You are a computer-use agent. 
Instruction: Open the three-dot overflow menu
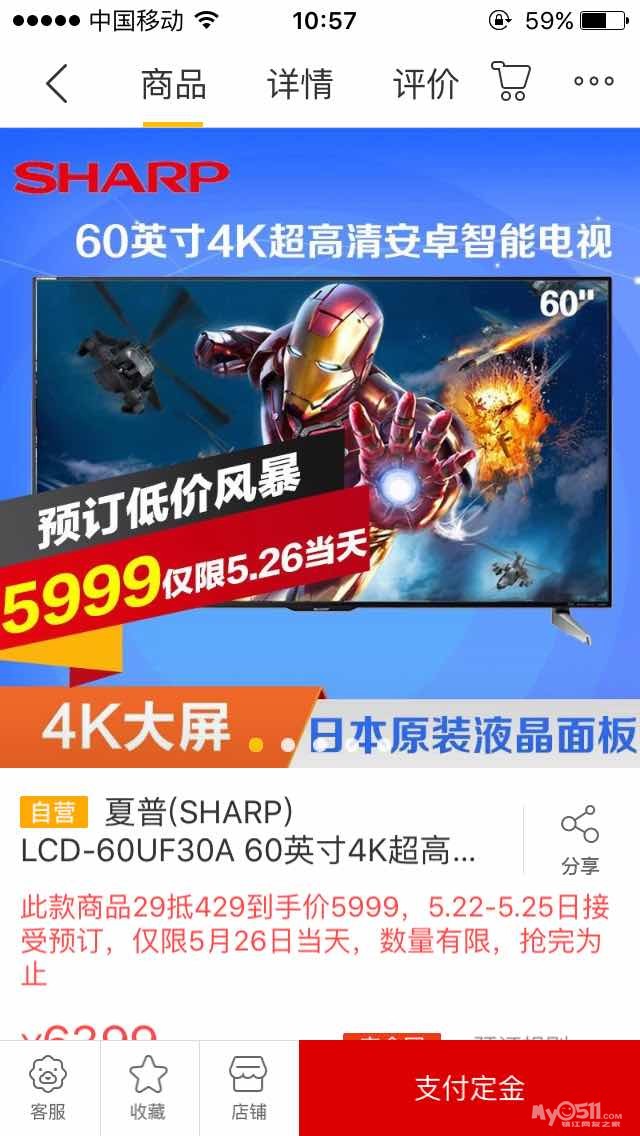(593, 82)
